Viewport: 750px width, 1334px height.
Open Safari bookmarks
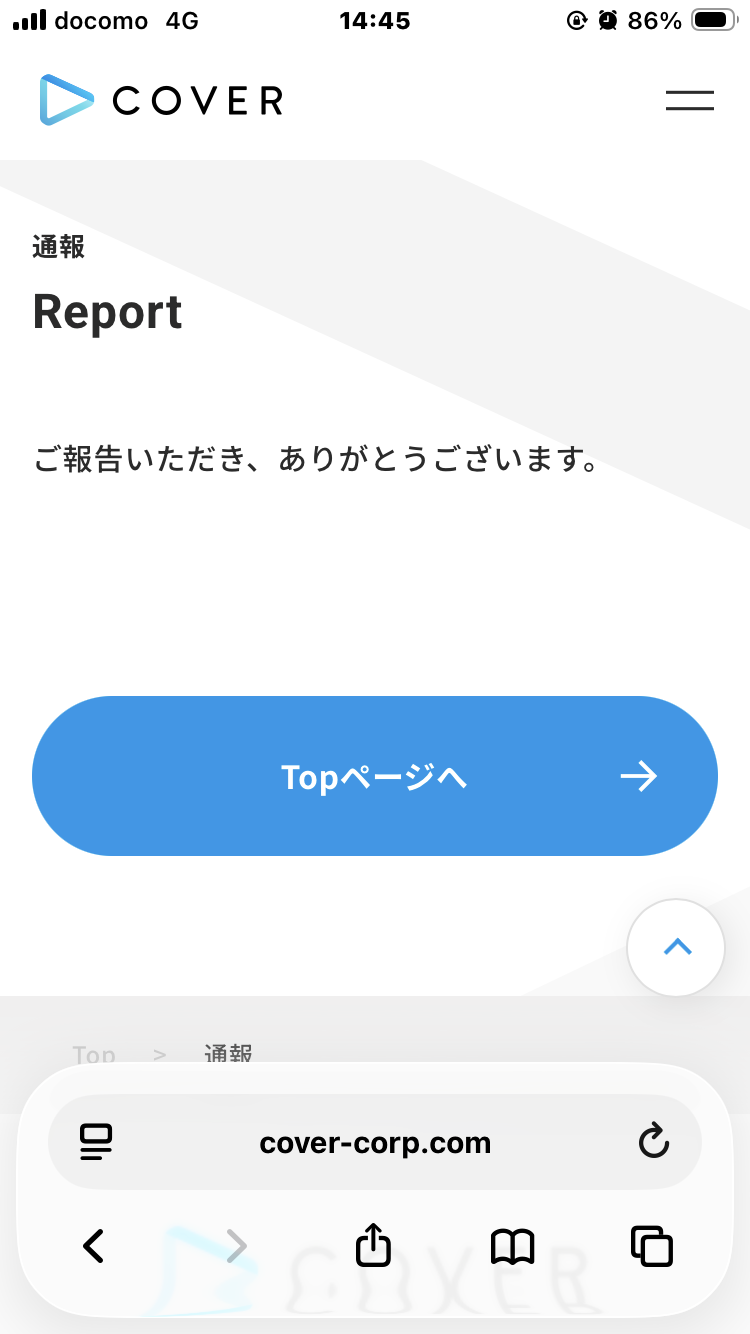click(512, 1246)
